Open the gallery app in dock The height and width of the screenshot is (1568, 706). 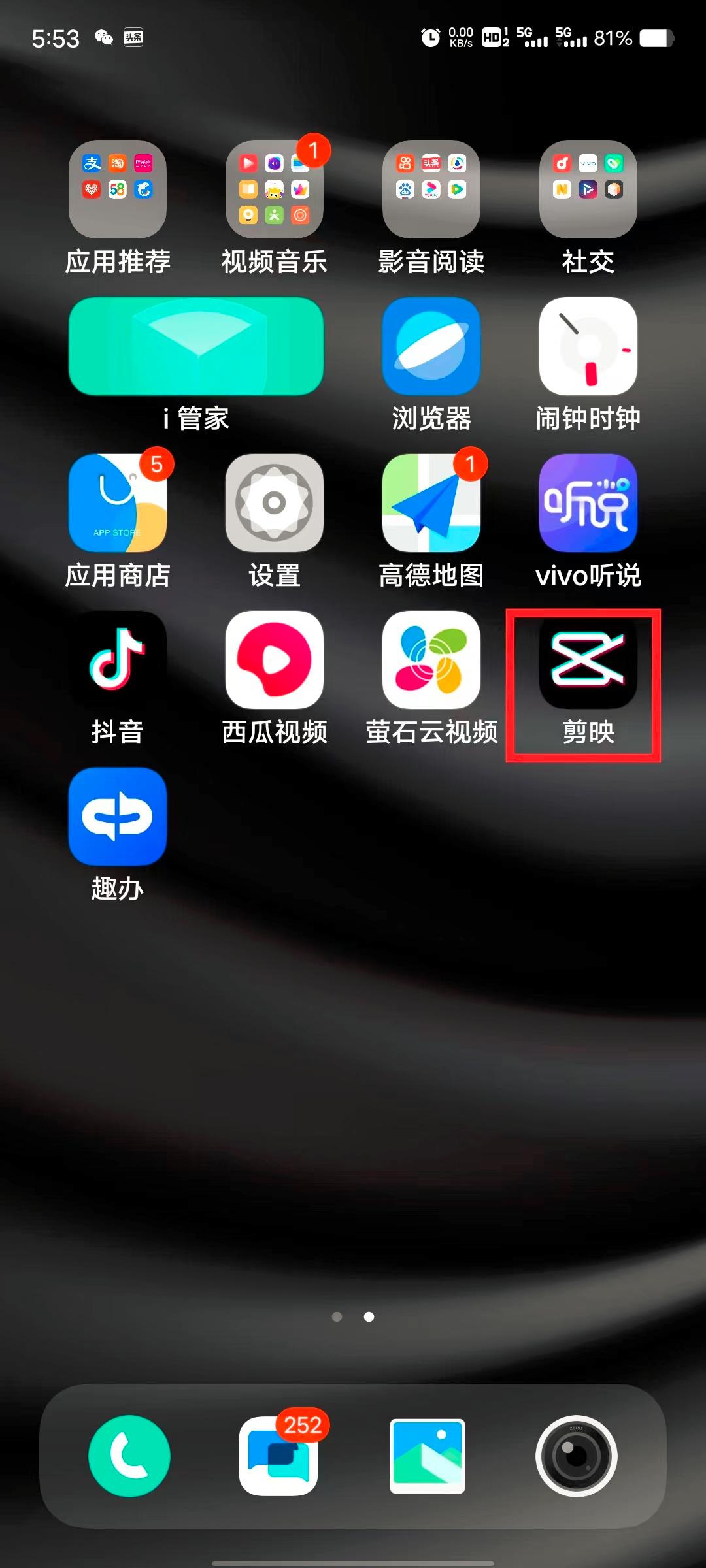[428, 1456]
